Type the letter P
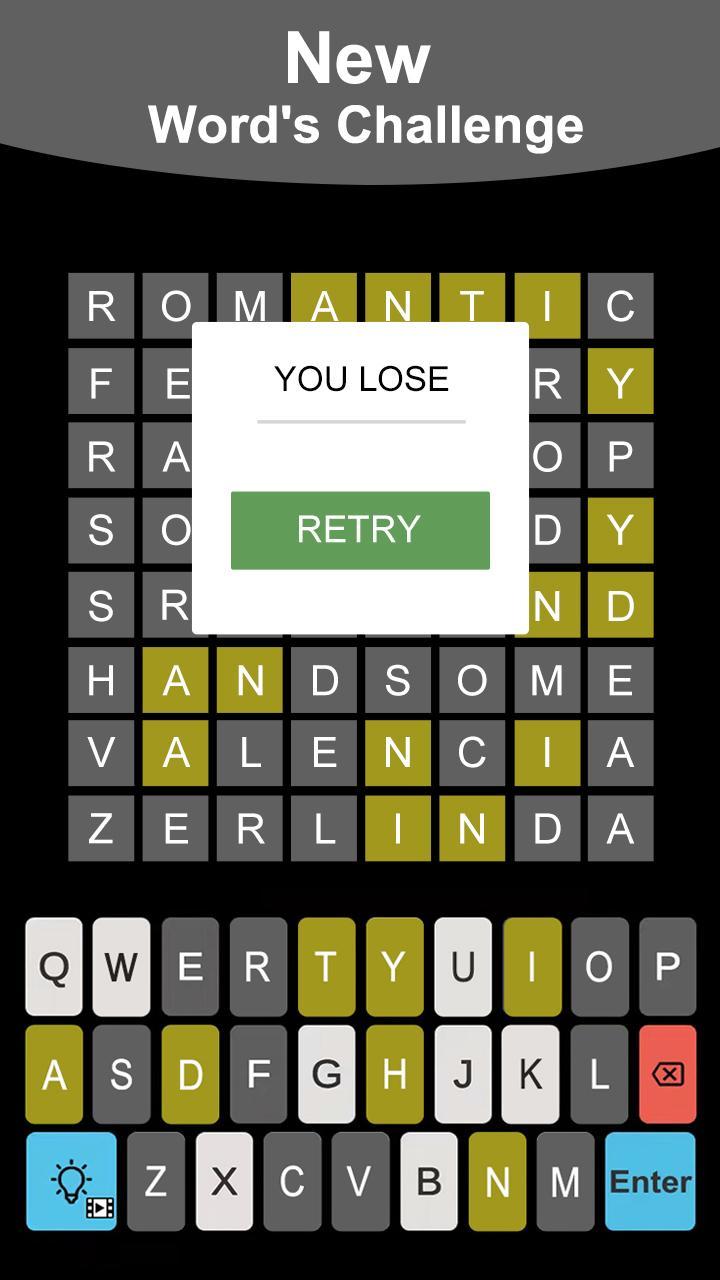Viewport: 720px width, 1280px height. (667, 967)
